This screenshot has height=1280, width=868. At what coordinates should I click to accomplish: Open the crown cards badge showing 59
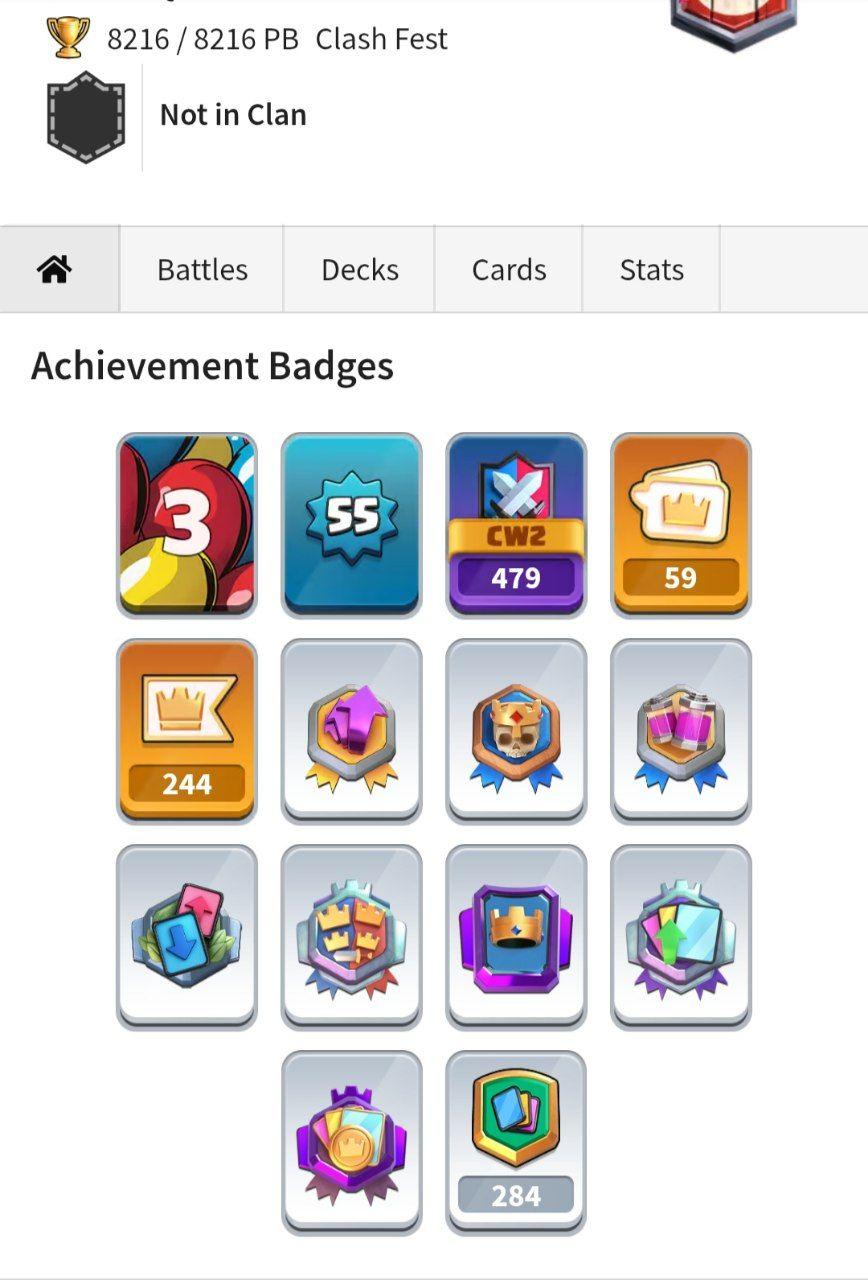pyautogui.click(x=680, y=525)
